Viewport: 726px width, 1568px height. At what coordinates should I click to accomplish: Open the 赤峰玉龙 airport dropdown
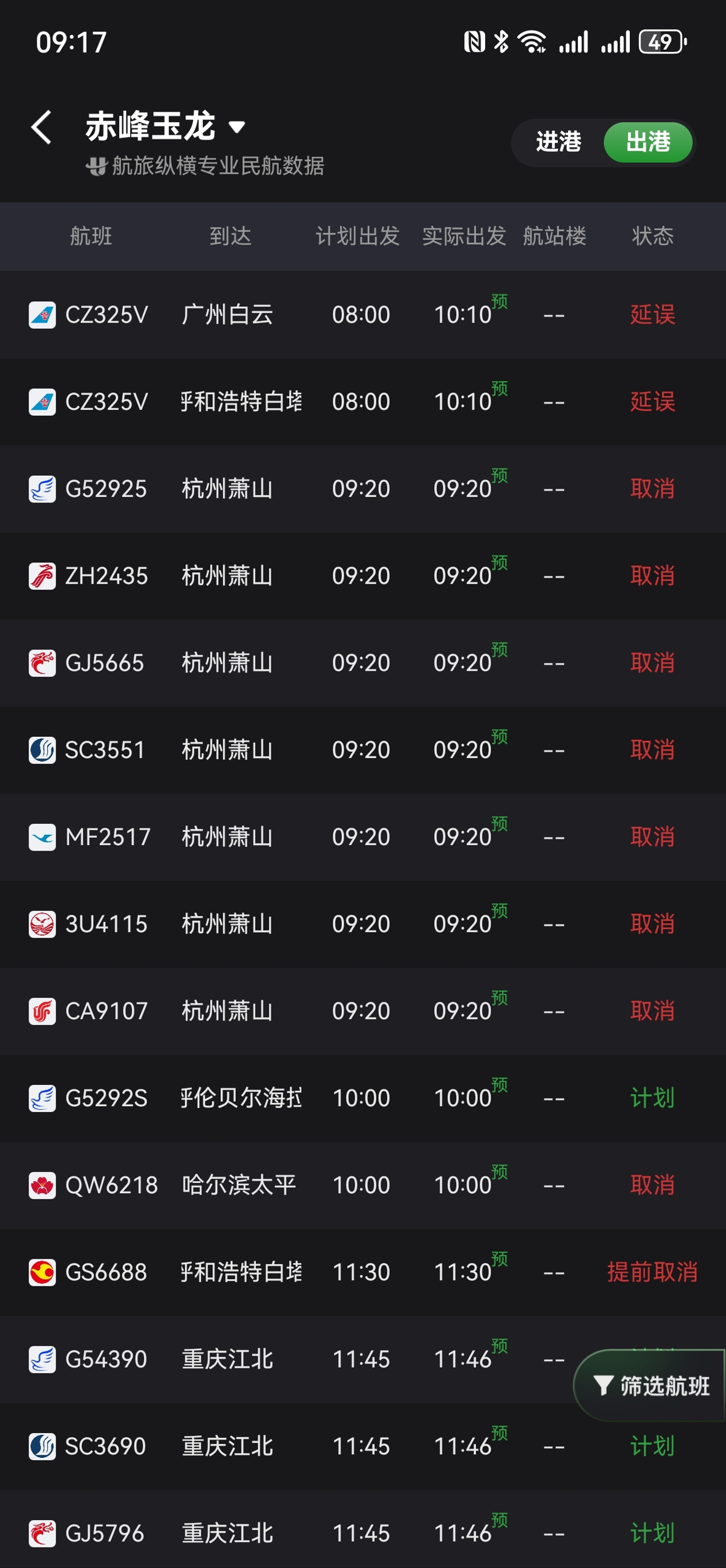(x=165, y=127)
